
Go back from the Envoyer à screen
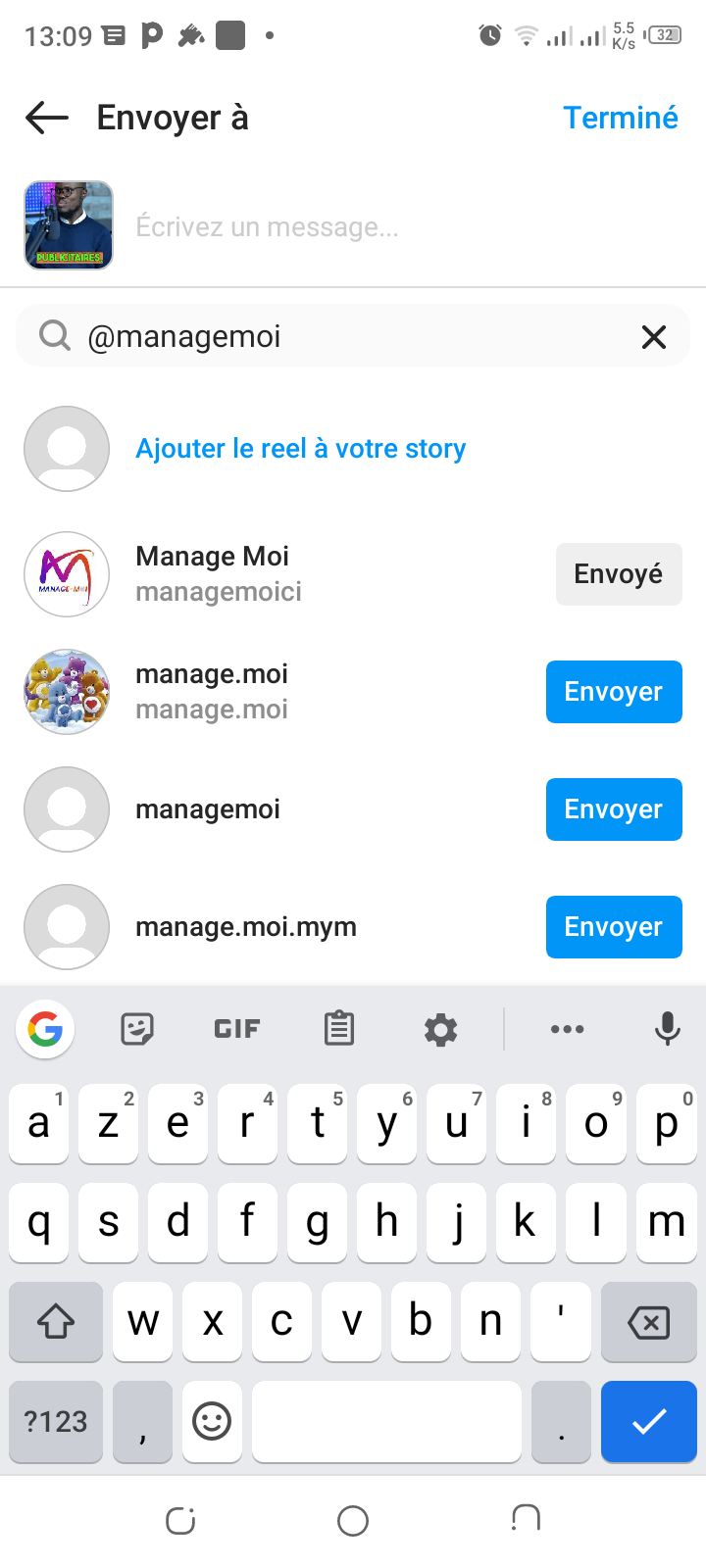47,119
